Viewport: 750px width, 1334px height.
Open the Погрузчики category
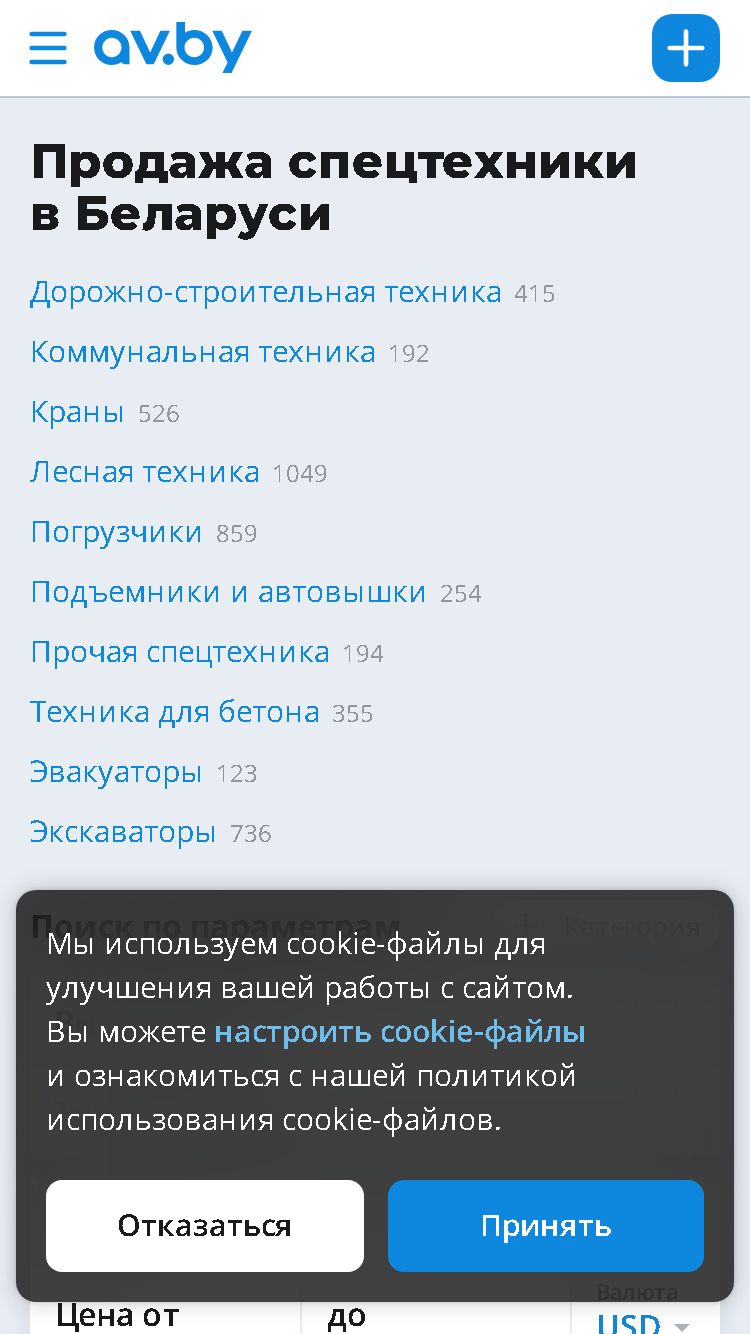(116, 533)
